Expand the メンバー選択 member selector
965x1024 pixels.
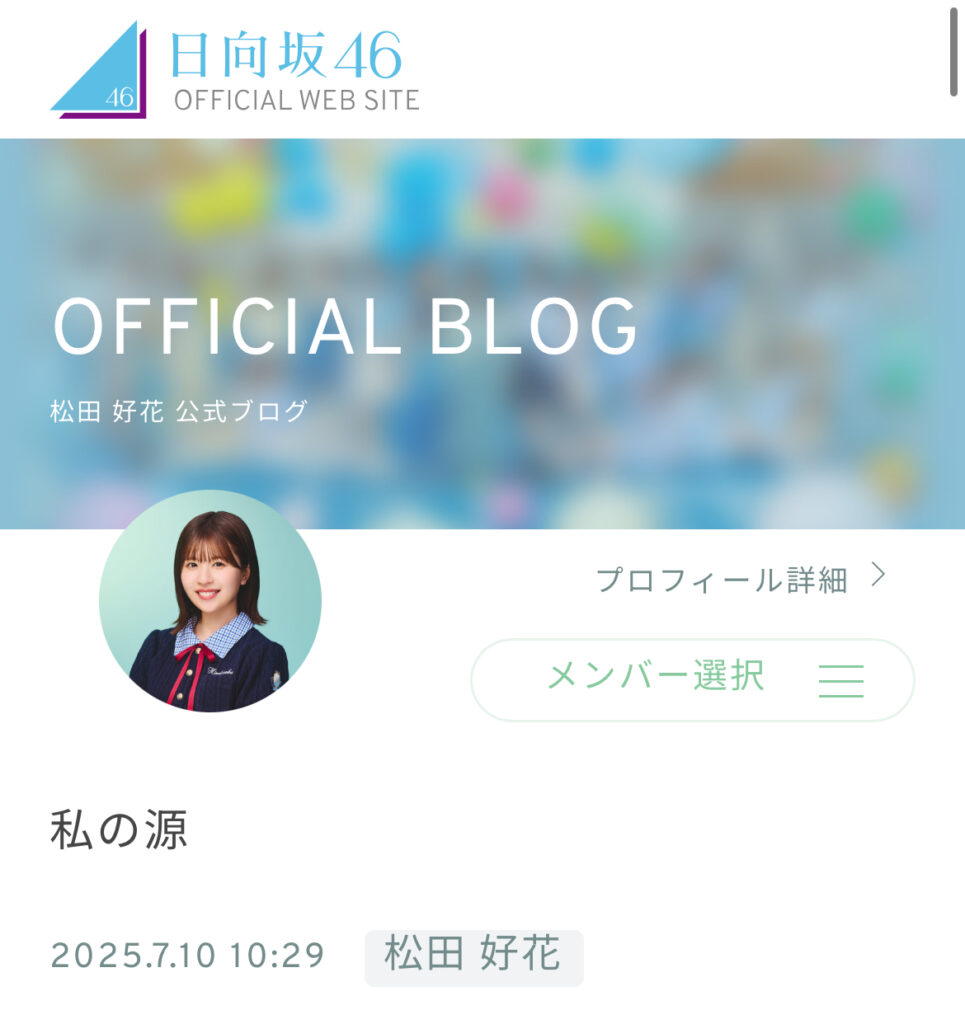692,679
